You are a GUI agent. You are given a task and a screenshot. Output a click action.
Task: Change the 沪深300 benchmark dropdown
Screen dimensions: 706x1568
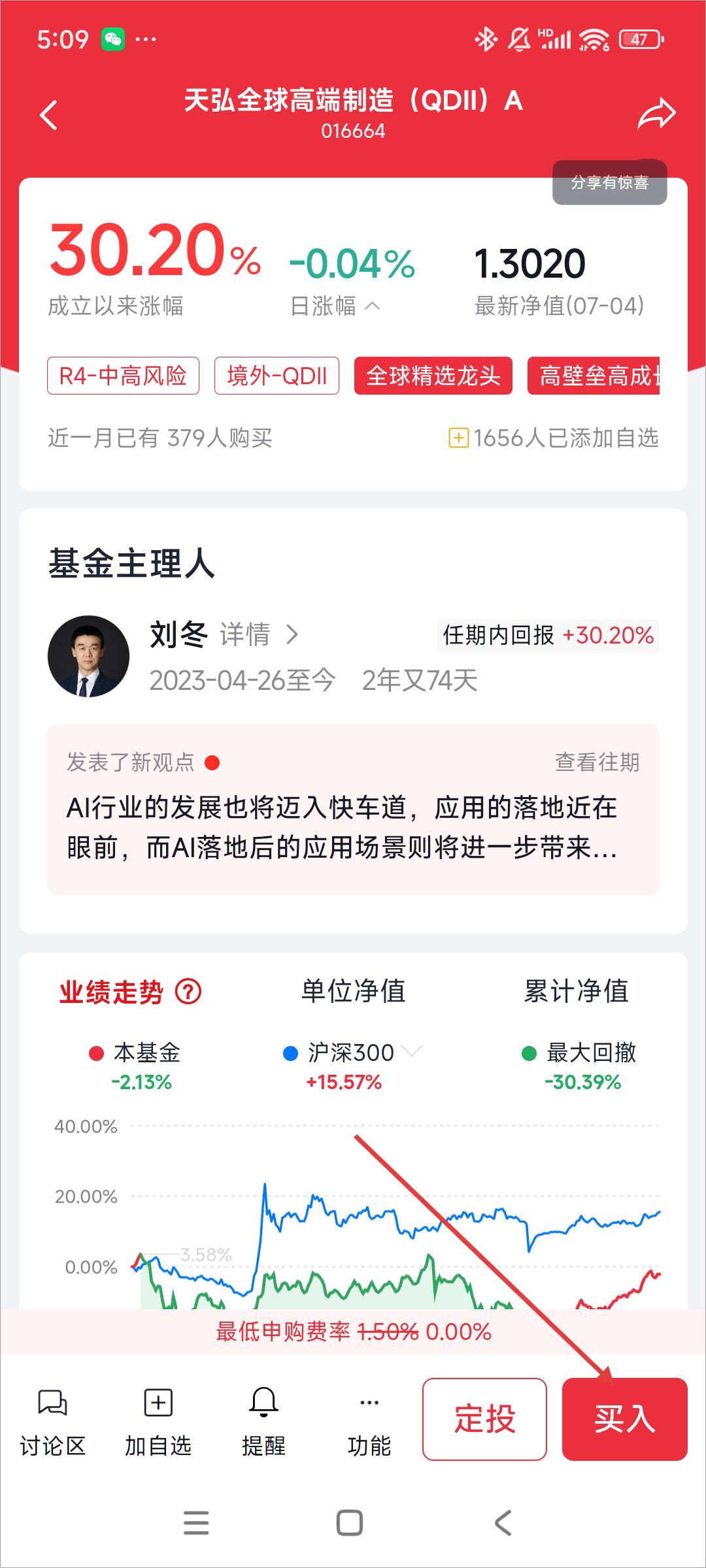coord(353,1053)
